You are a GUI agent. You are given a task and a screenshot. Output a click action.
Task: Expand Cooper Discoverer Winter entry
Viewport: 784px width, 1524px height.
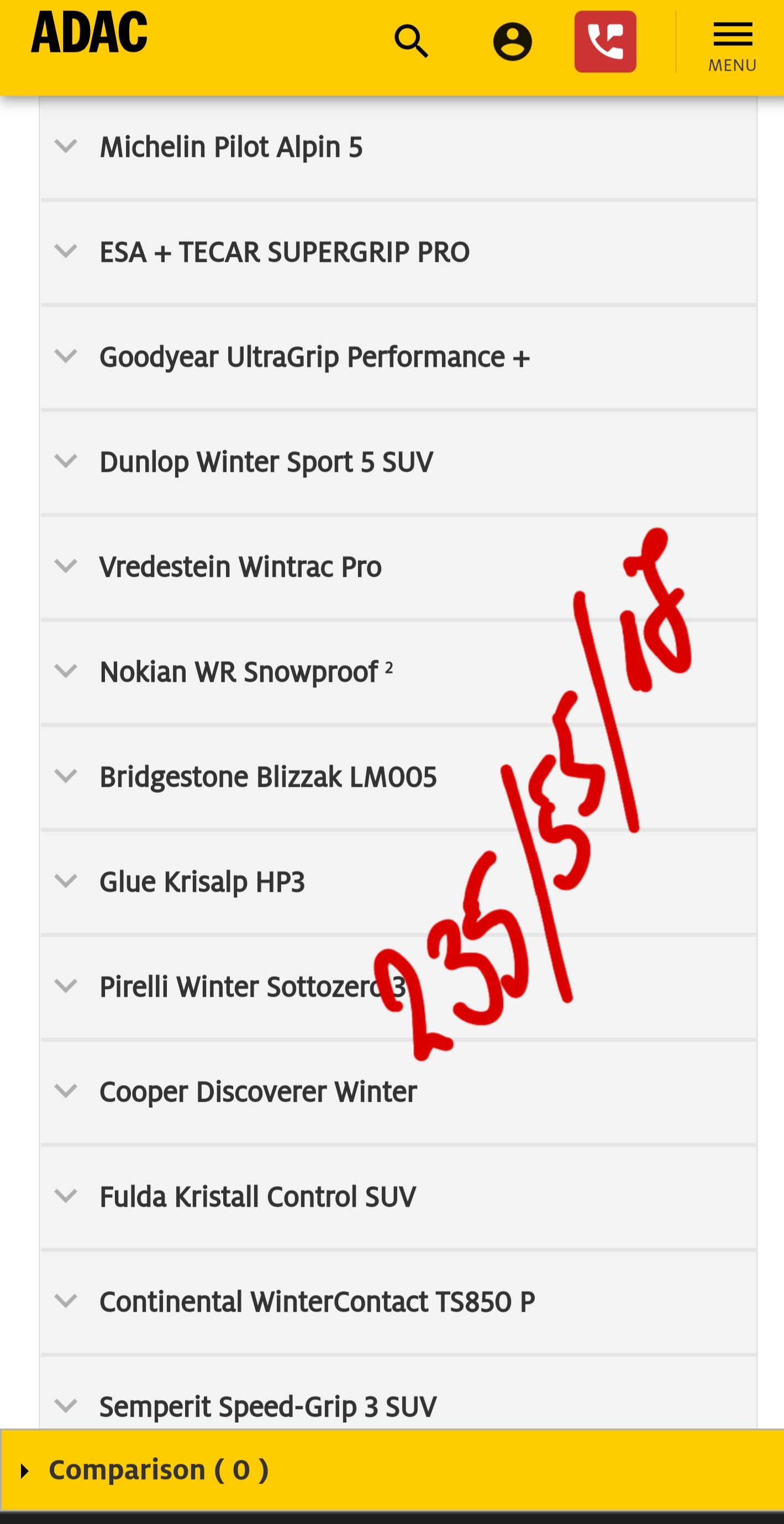[258, 1091]
